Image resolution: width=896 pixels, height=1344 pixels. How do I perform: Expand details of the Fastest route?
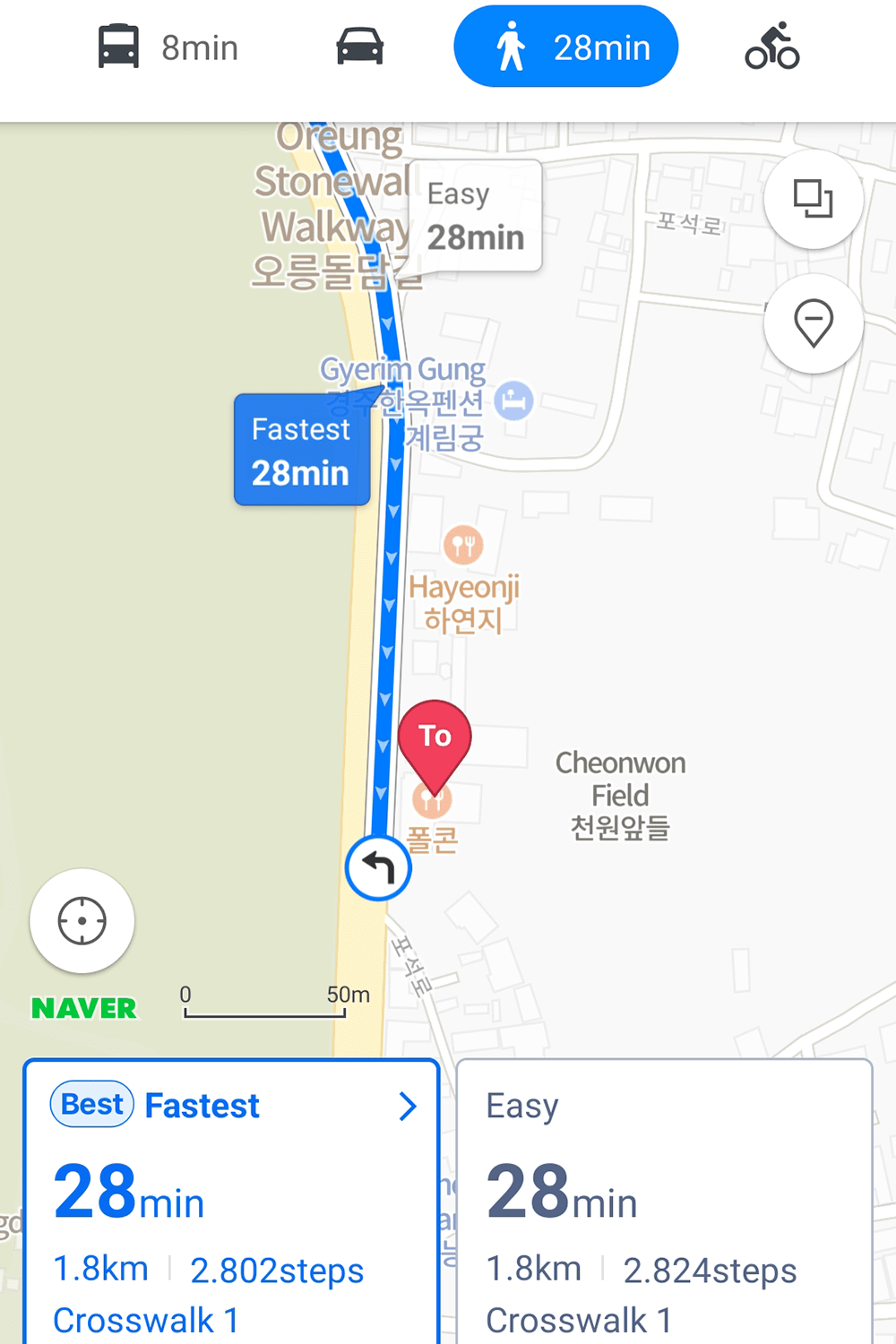pos(408,1105)
